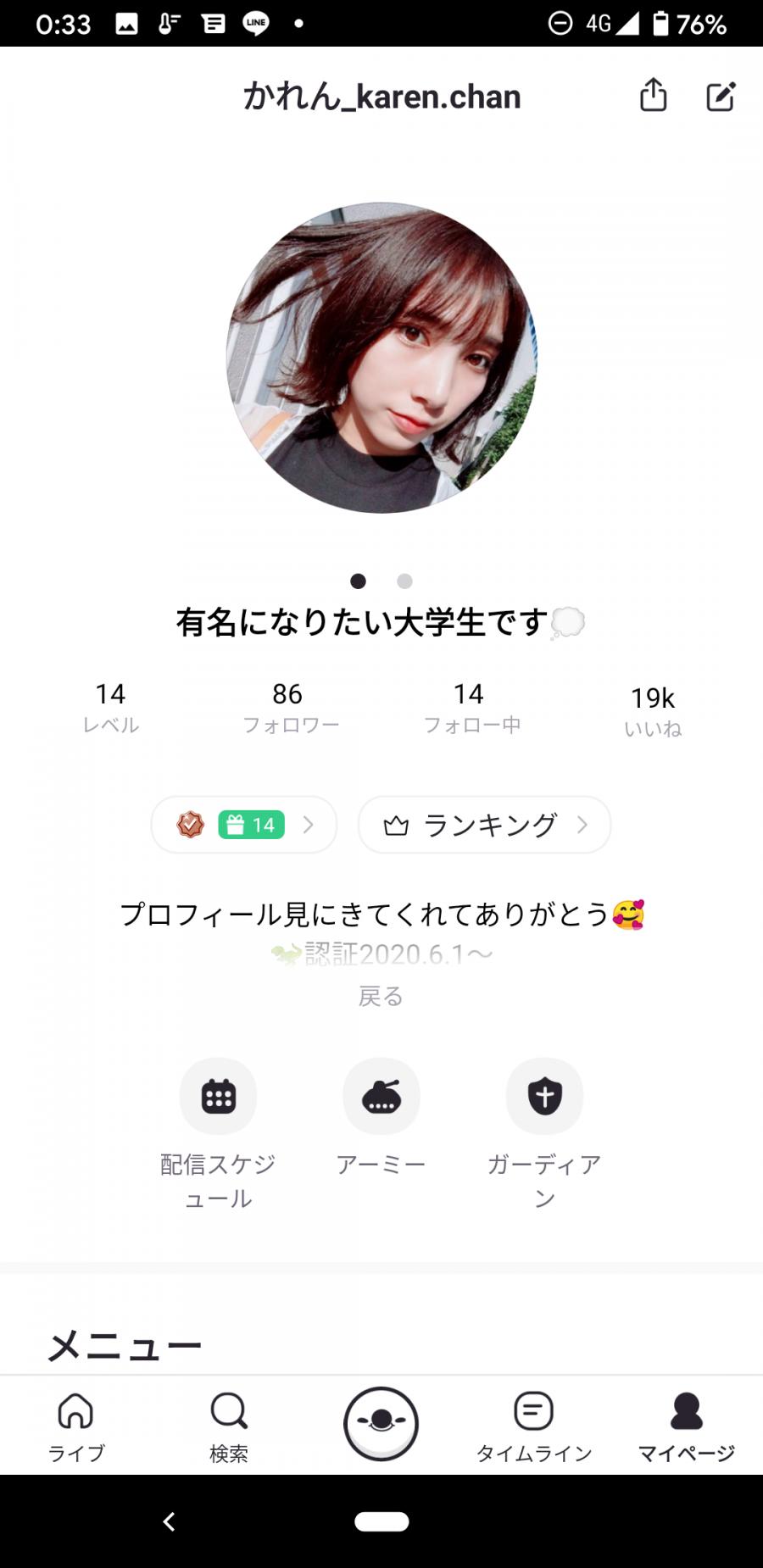
Task: Open アーミー
Action: tap(381, 1097)
